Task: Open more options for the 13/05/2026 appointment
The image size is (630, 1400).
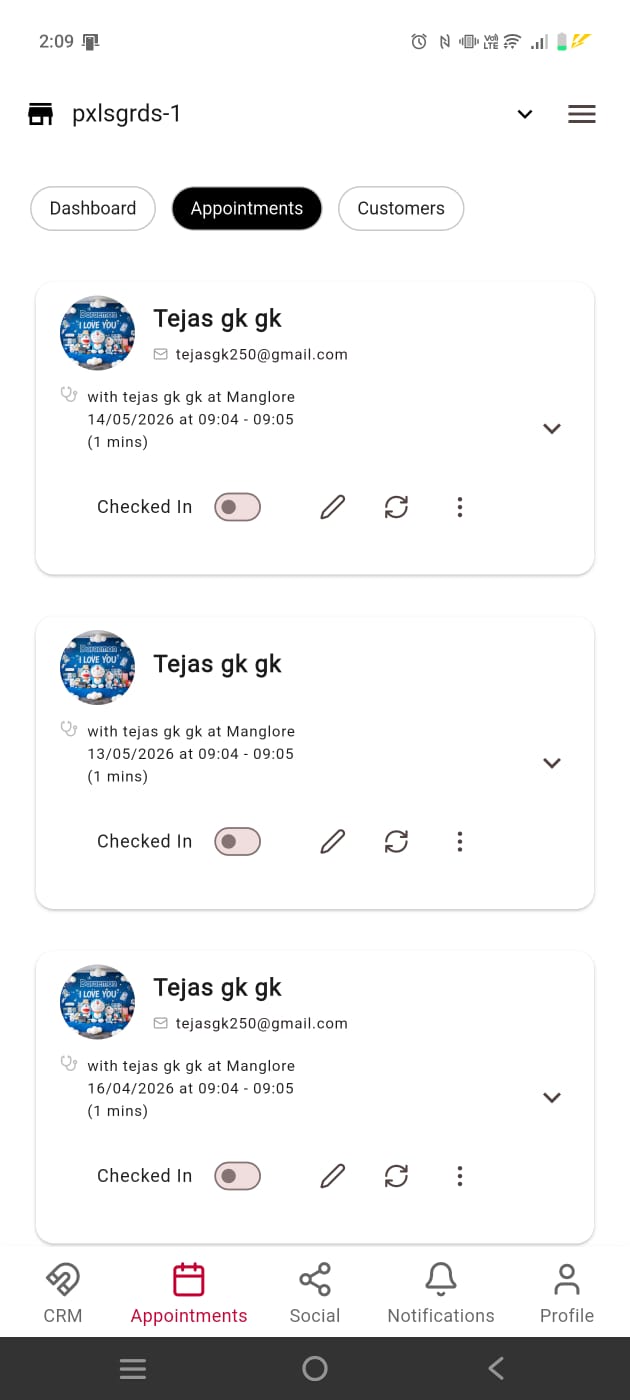Action: point(460,842)
